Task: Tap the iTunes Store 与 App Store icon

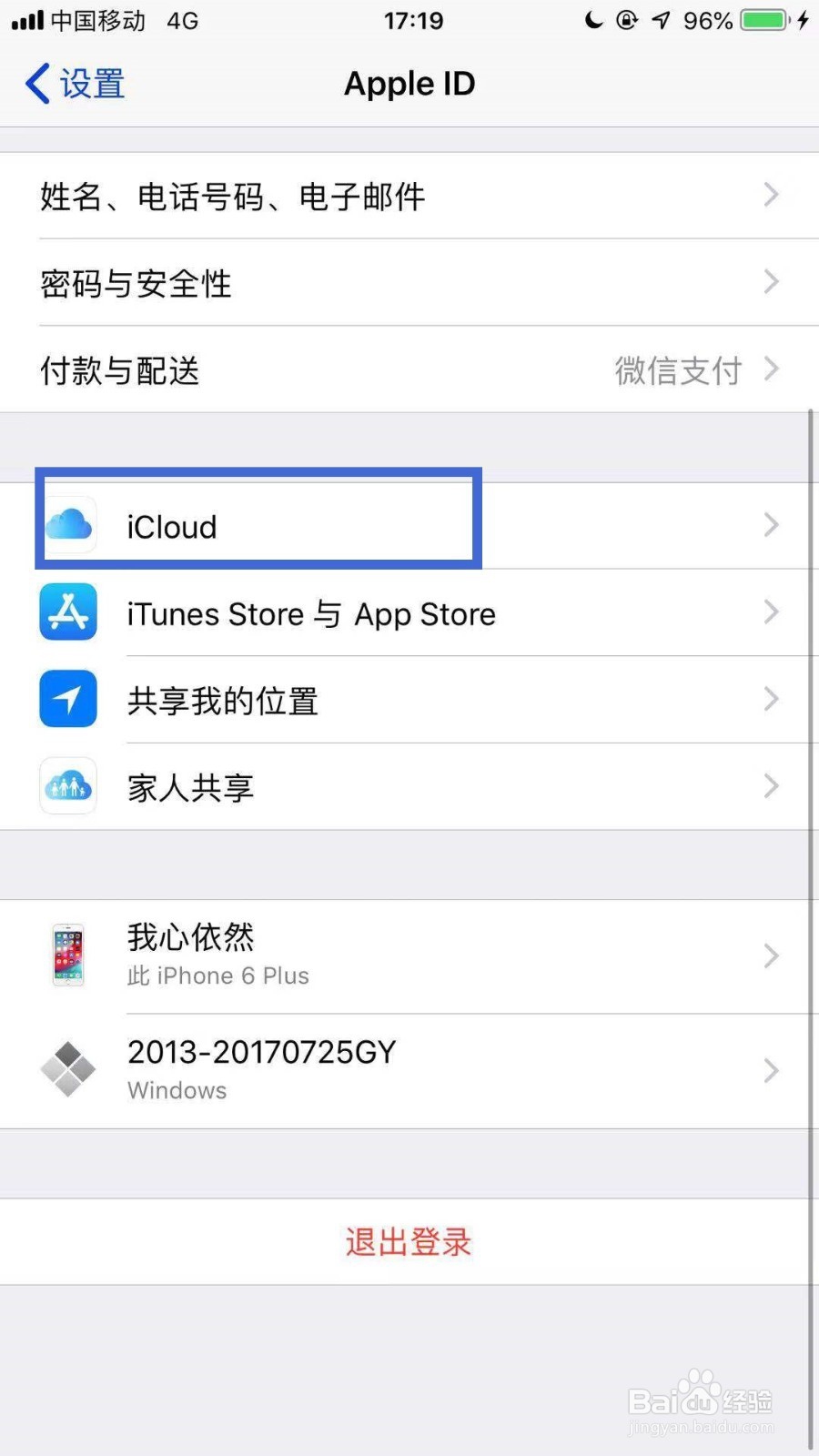Action: [67, 612]
